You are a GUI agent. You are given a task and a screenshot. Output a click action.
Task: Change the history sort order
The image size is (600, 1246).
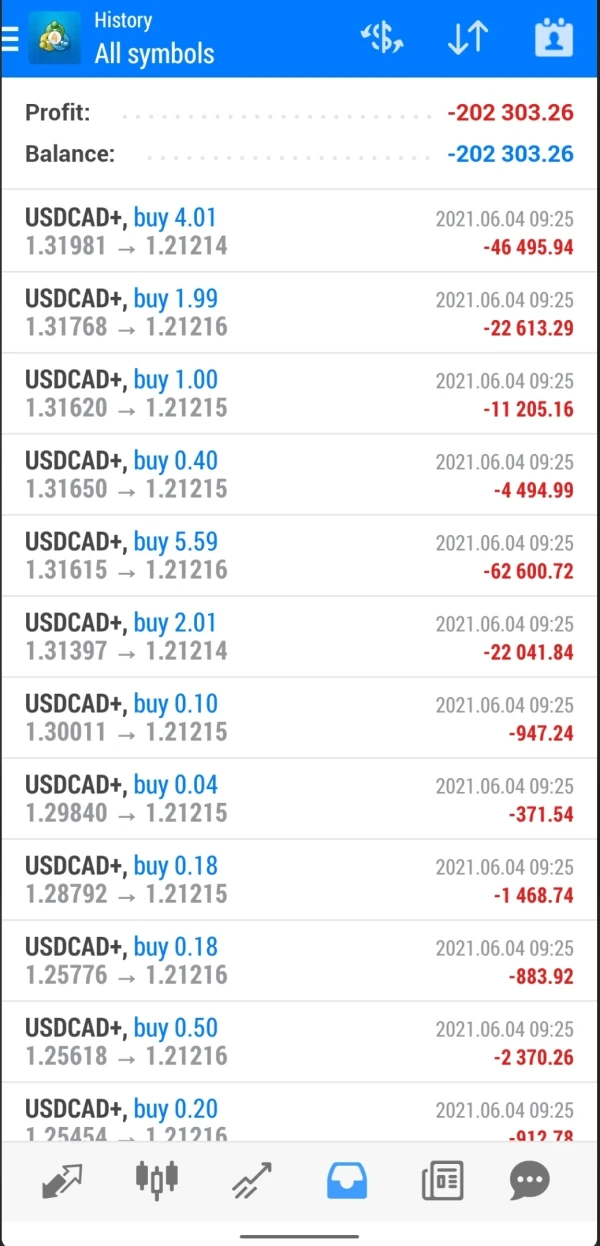point(467,38)
